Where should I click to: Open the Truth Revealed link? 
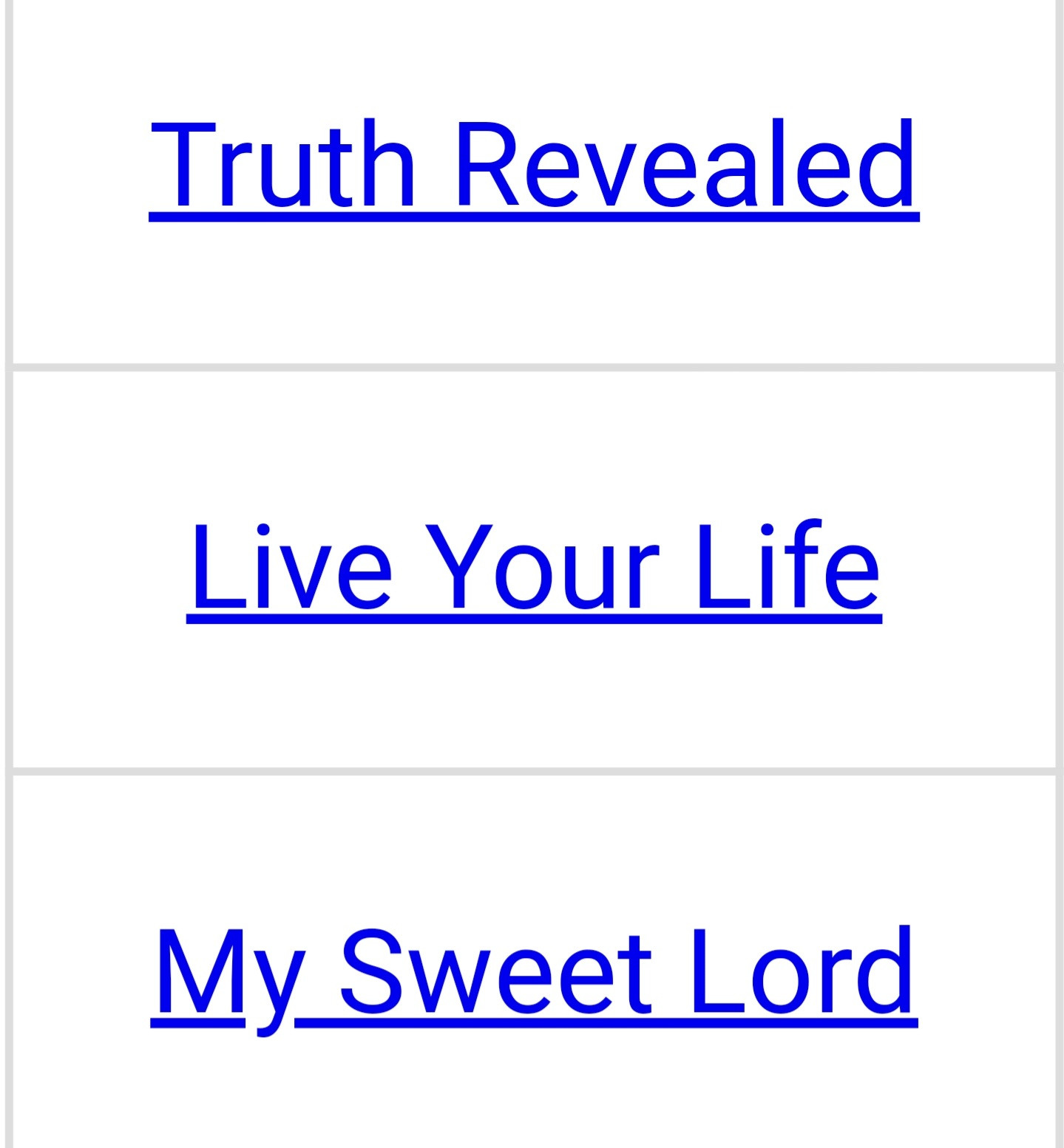pos(534,166)
